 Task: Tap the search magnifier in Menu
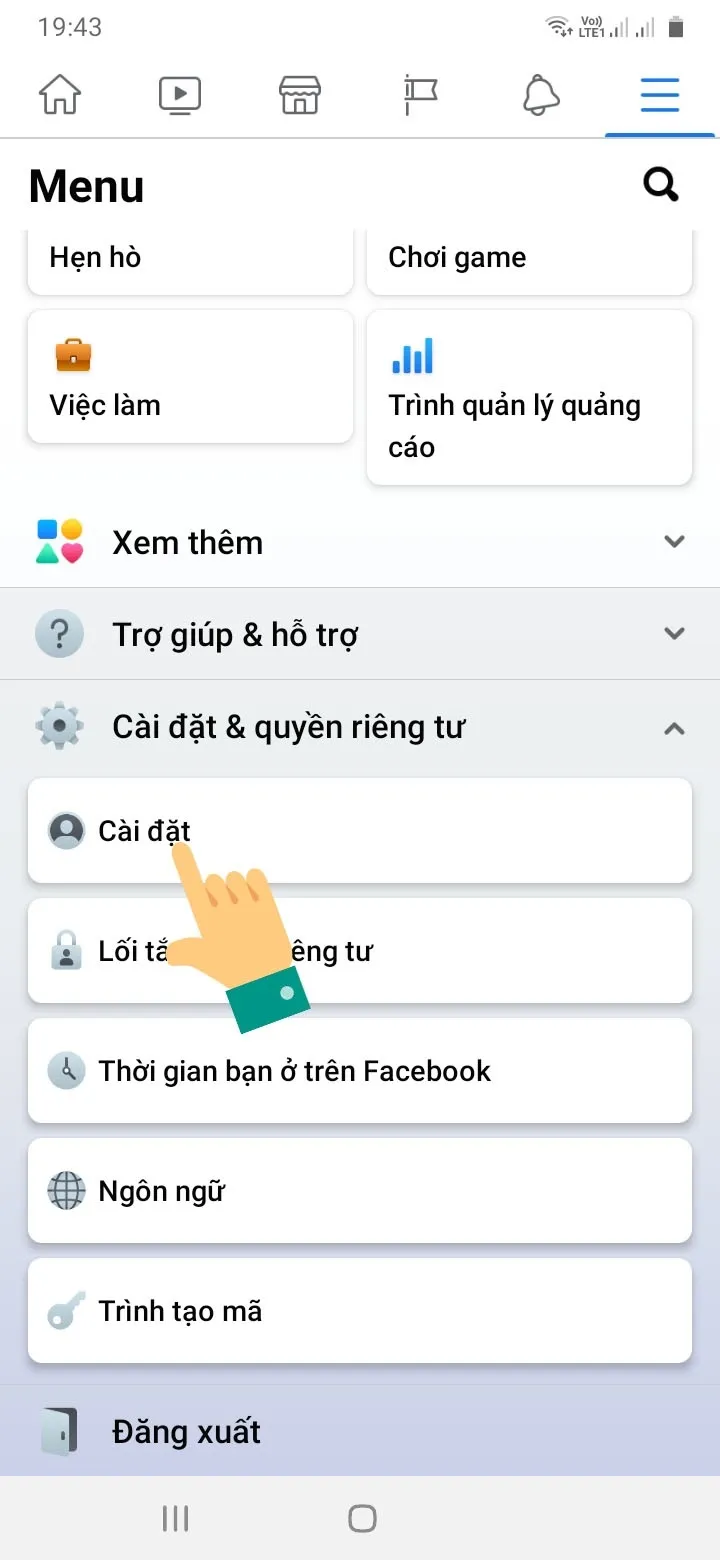[x=661, y=184]
